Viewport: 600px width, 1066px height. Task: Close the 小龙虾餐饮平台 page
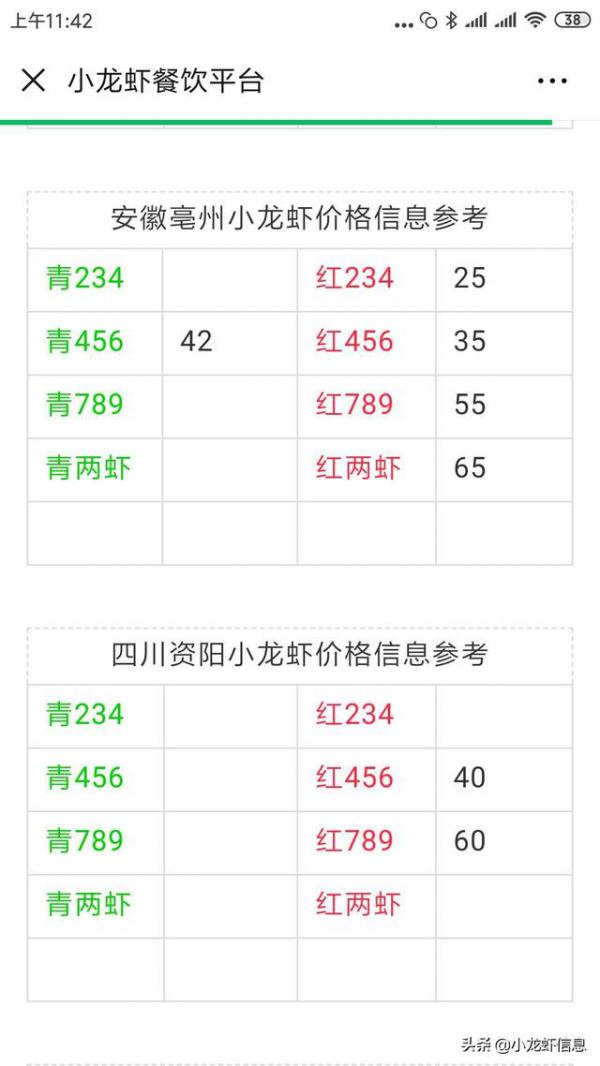tap(33, 81)
